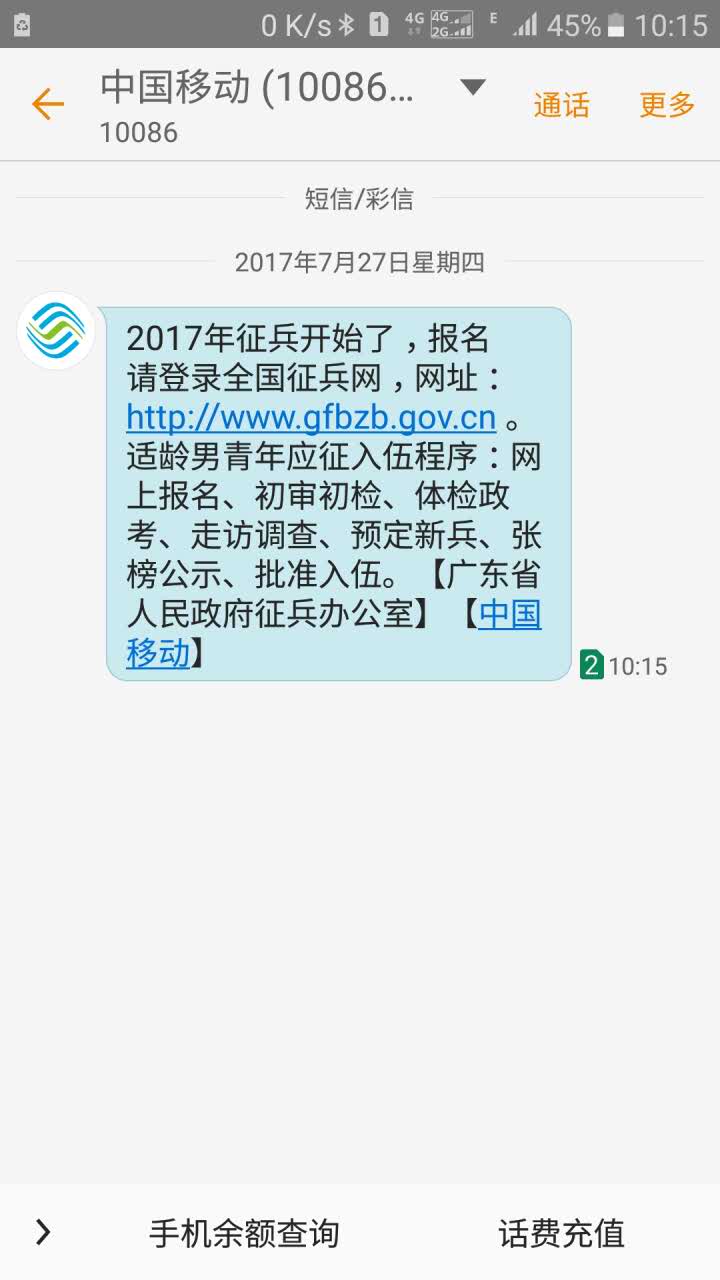720x1280 pixels.
Task: Choose 话费充值 to recharge phone credit
Action: click(x=561, y=1233)
